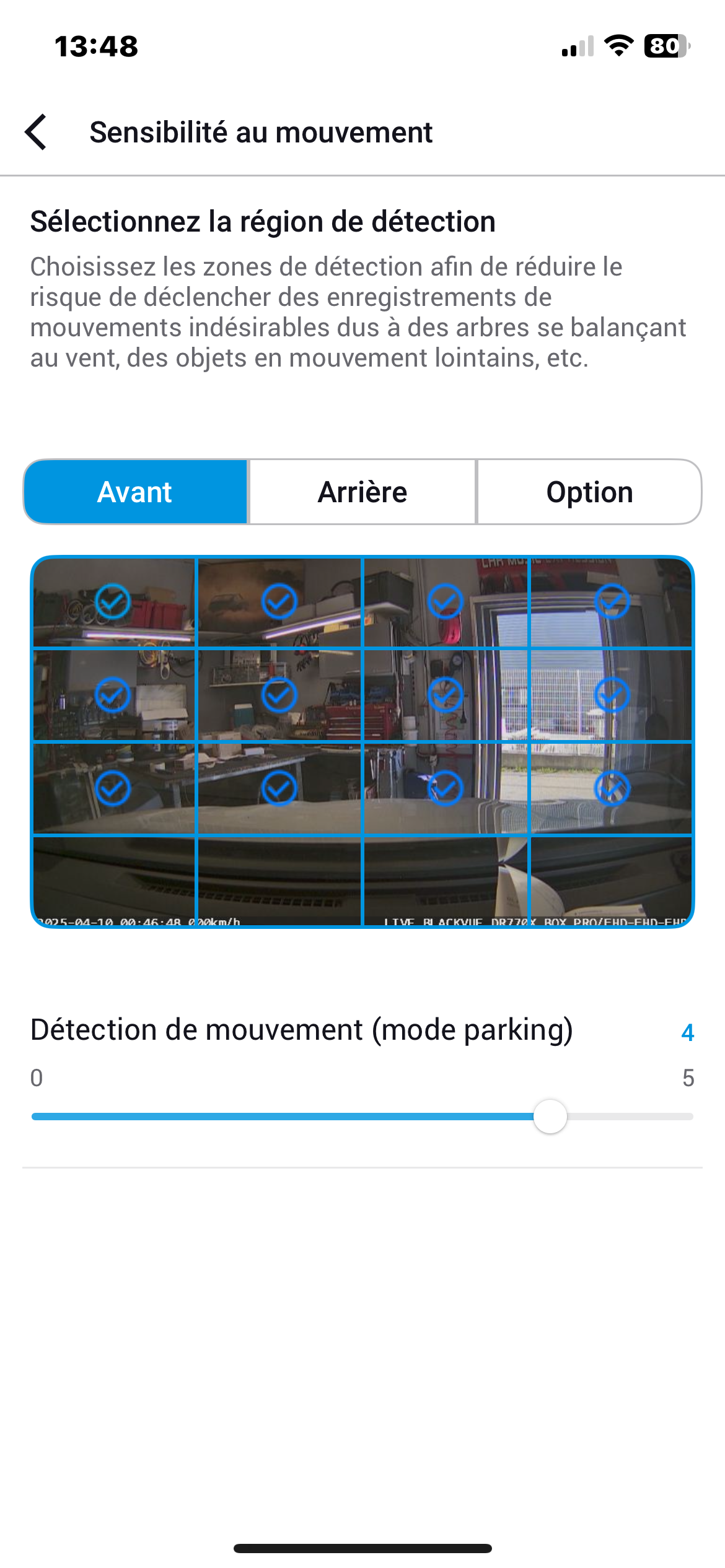Toggle third zone in the top row
725x1568 pixels.
446,601
